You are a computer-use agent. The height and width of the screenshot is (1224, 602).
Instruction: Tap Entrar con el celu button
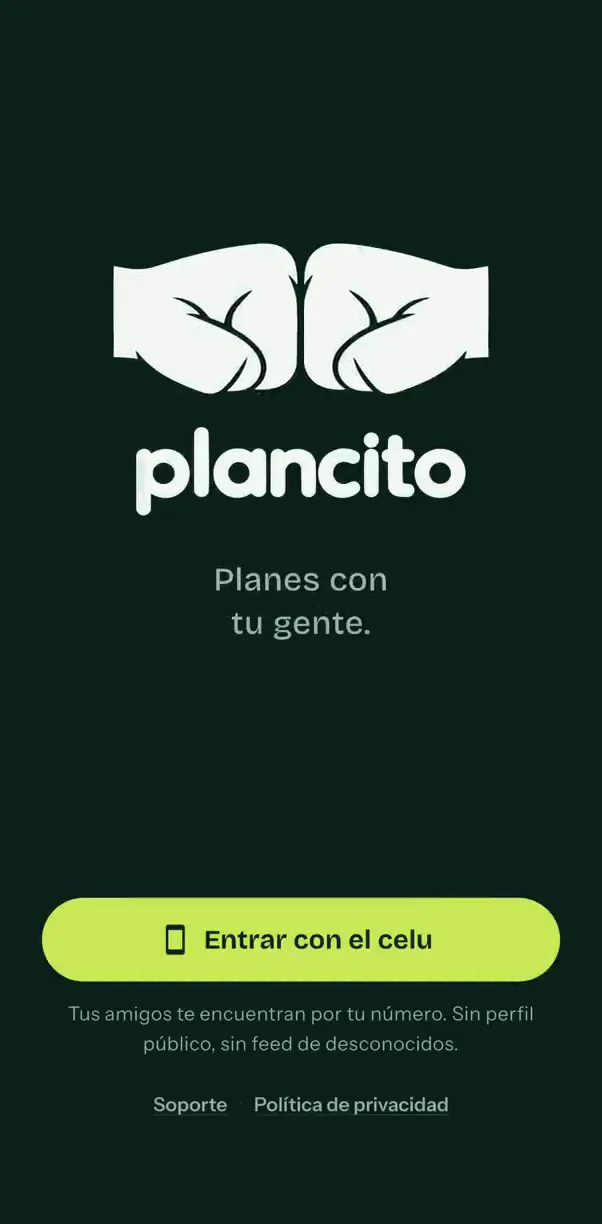[301, 939]
